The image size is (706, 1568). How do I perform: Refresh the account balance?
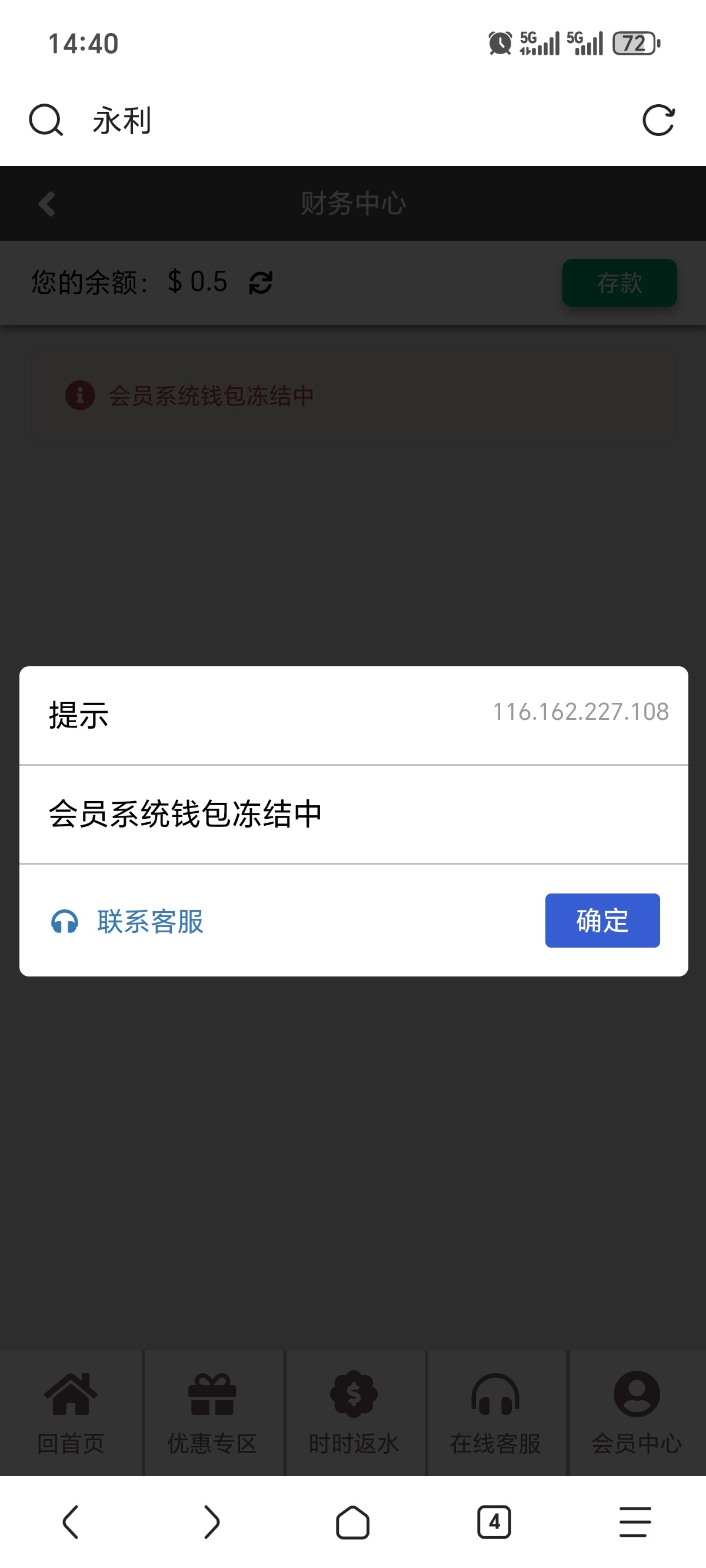click(261, 283)
